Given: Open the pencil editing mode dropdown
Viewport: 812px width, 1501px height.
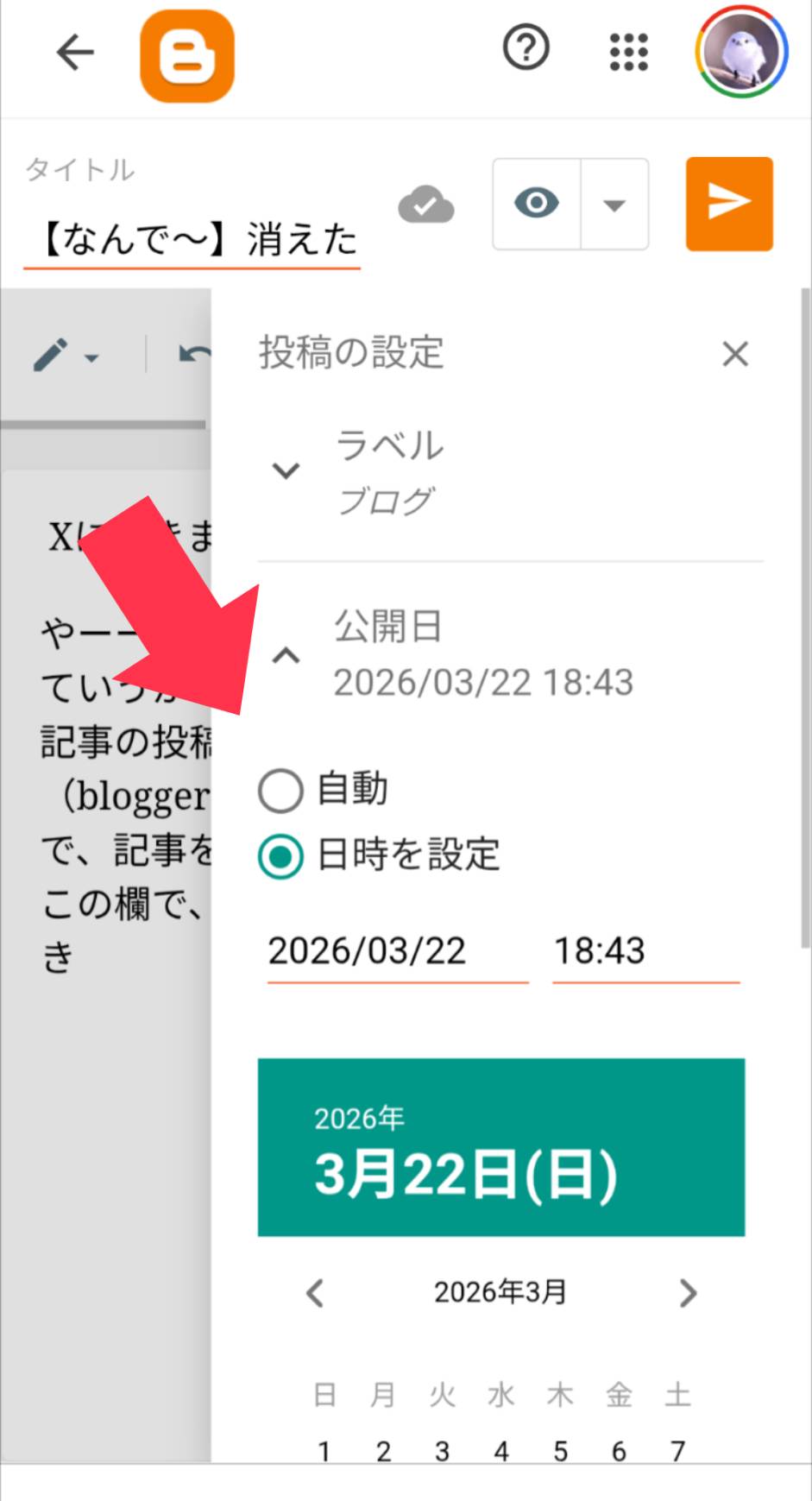Looking at the screenshot, I should pyautogui.click(x=66, y=355).
